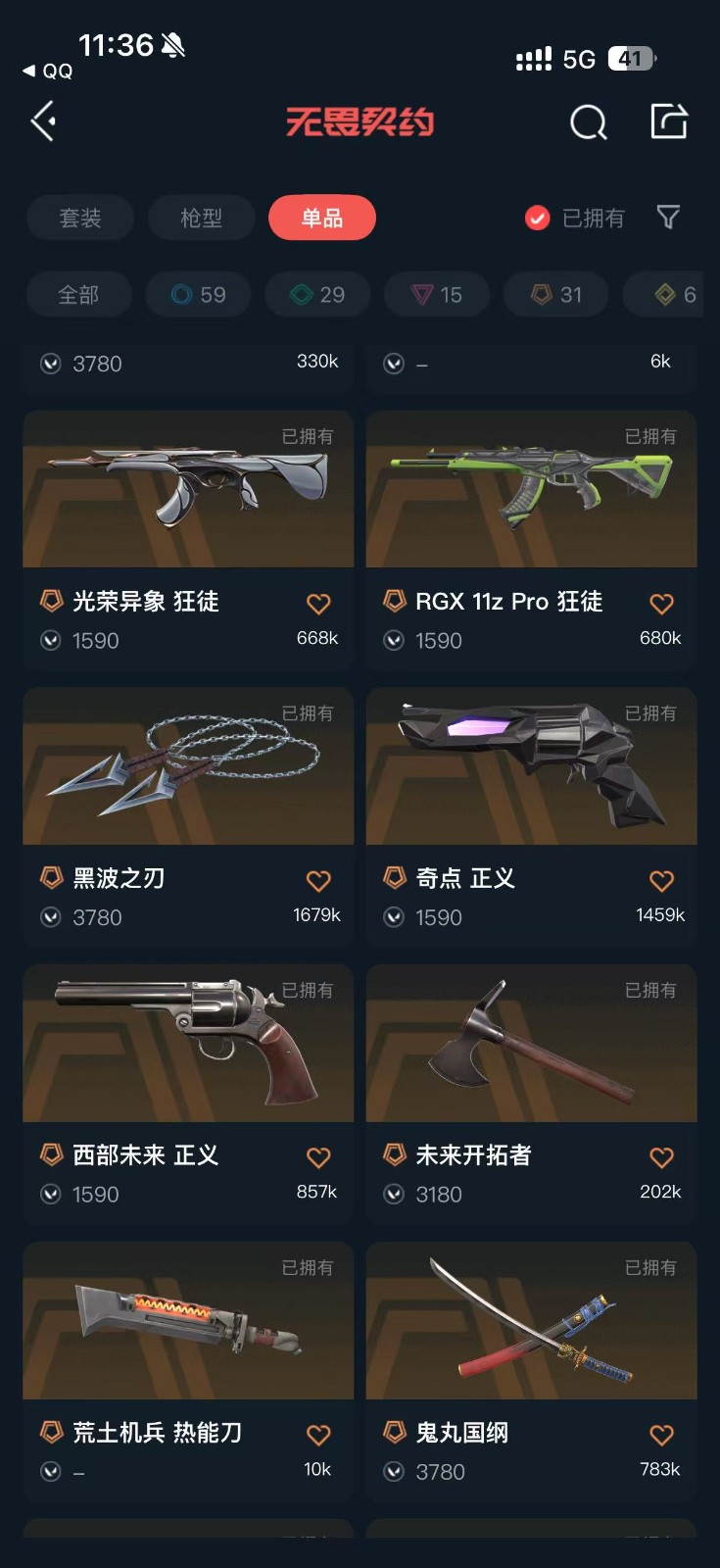
Task: Open the filter funnel icon
Action: click(x=668, y=217)
